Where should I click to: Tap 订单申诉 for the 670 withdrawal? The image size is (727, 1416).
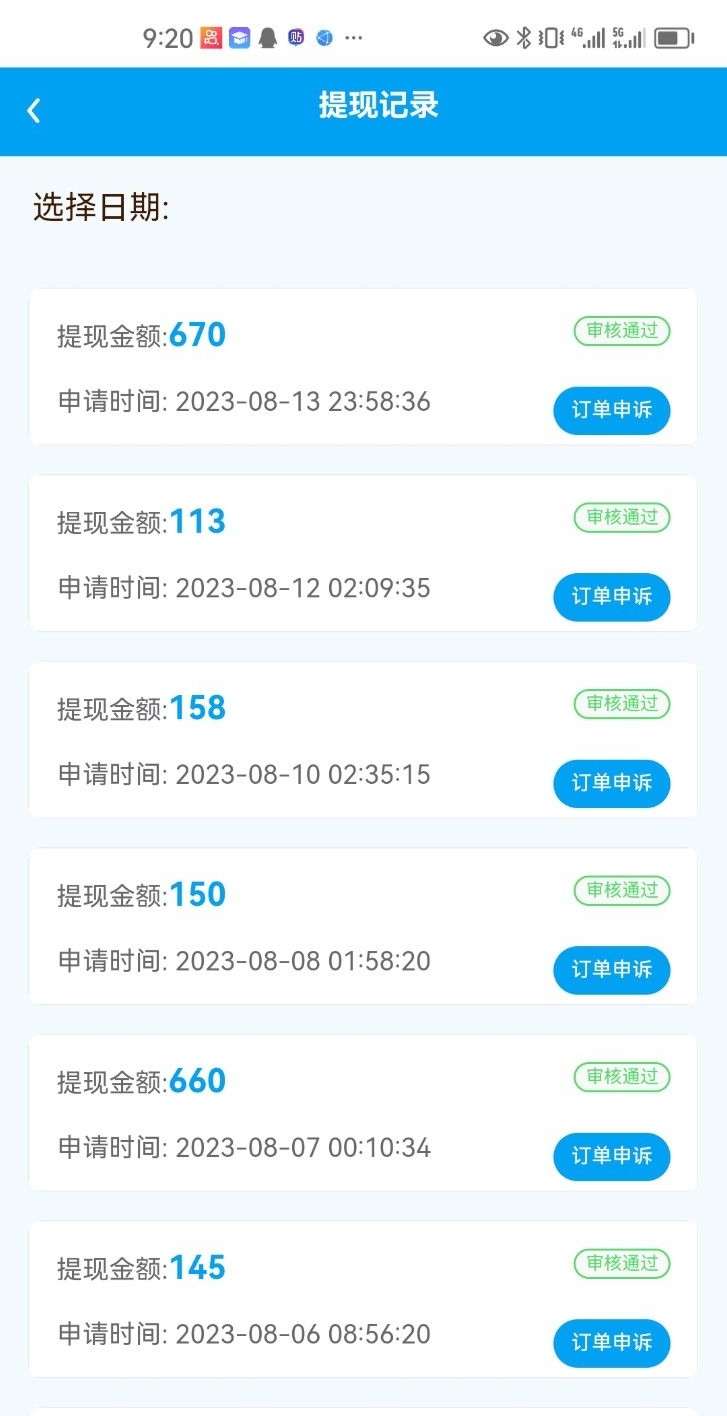tap(611, 410)
